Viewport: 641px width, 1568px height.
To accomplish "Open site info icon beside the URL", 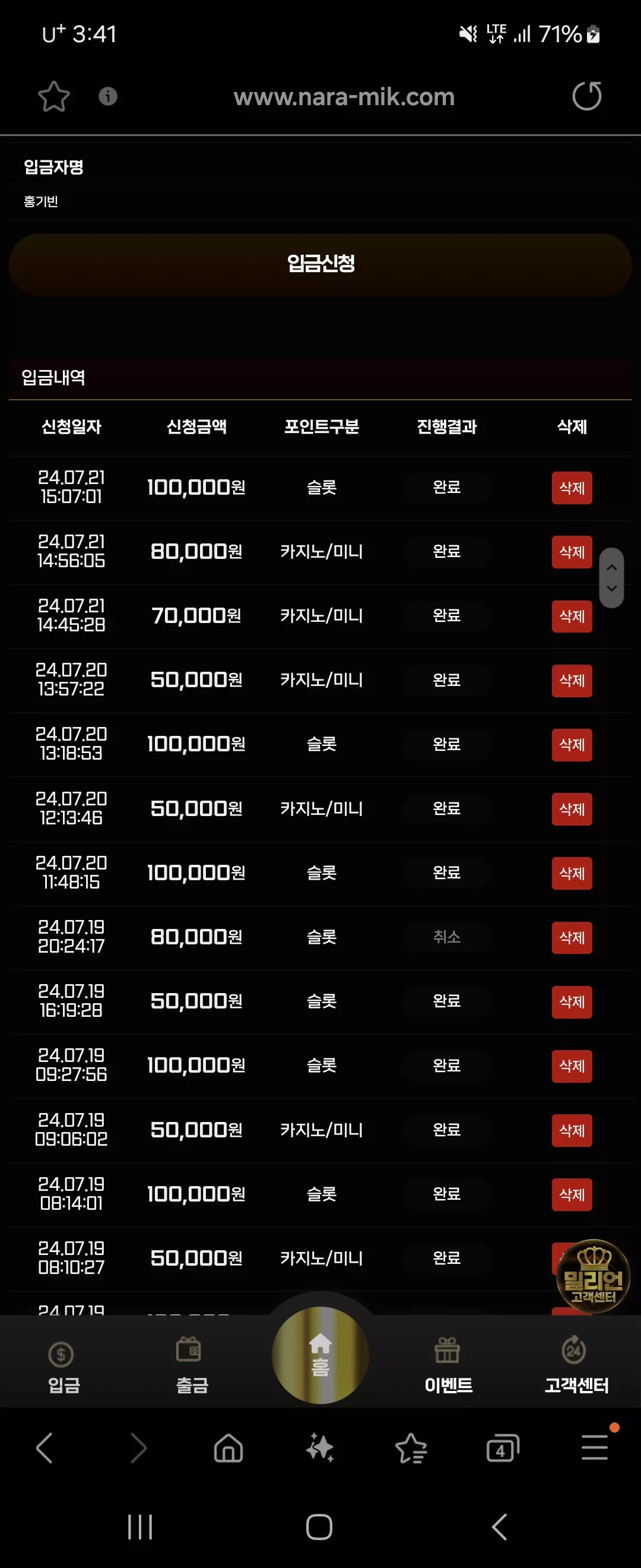I will point(107,96).
